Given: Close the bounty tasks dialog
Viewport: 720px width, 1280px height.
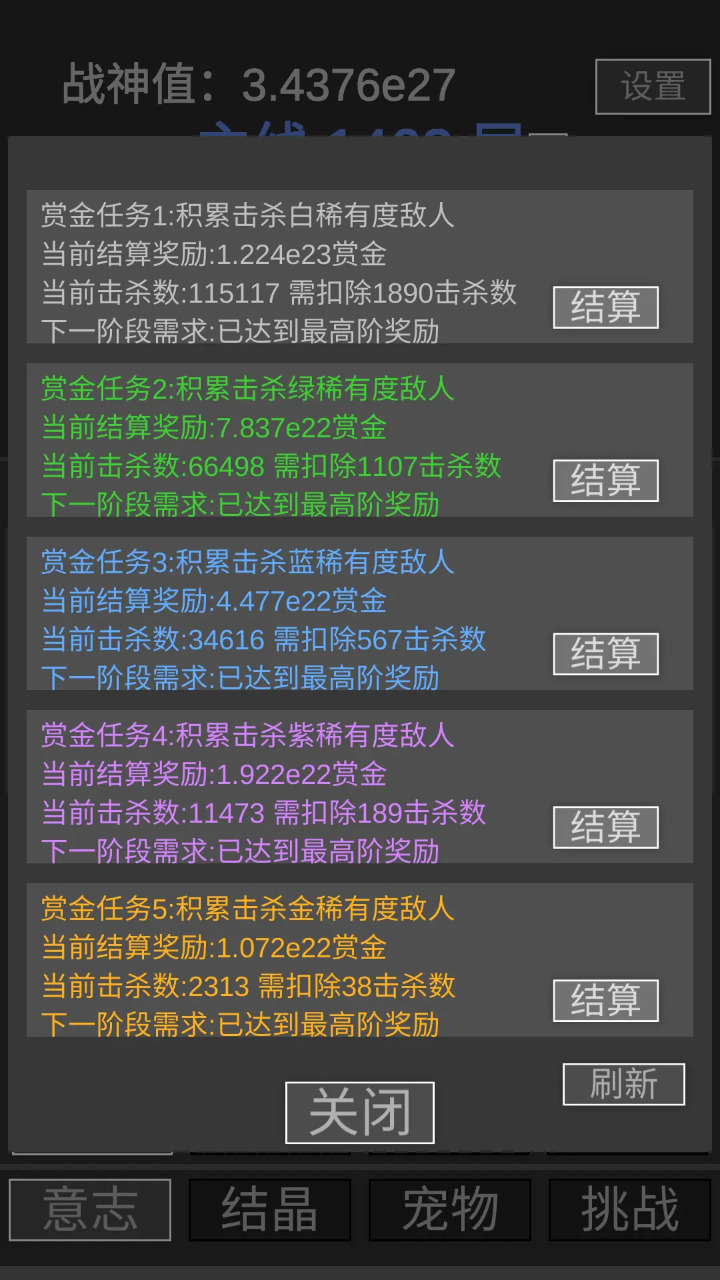Looking at the screenshot, I should pos(359,1112).
